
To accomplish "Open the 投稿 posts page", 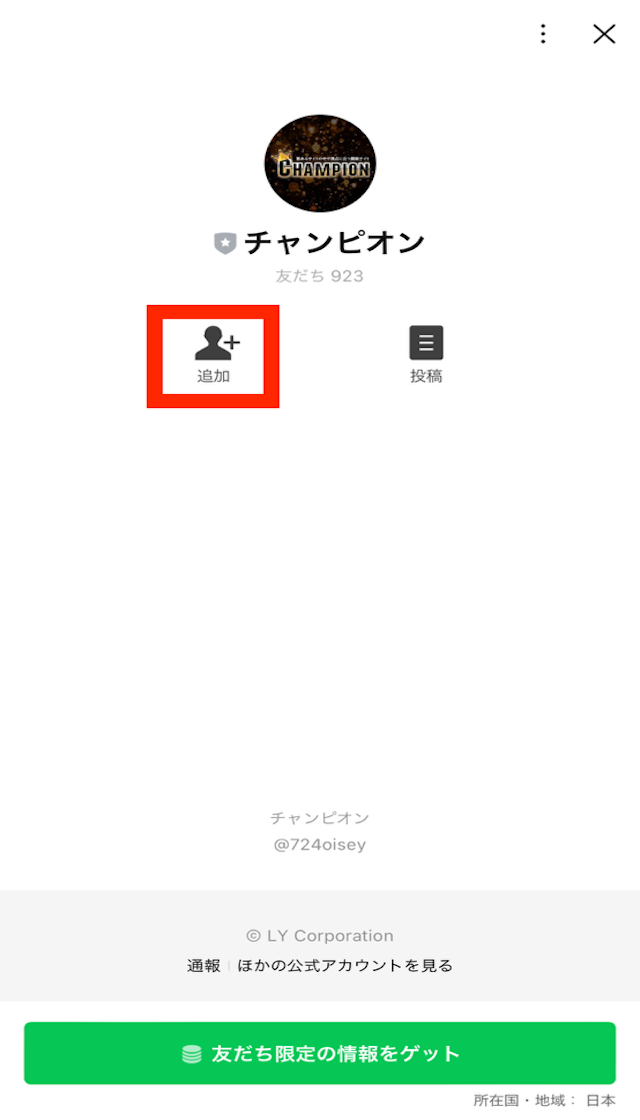I will [x=426, y=354].
